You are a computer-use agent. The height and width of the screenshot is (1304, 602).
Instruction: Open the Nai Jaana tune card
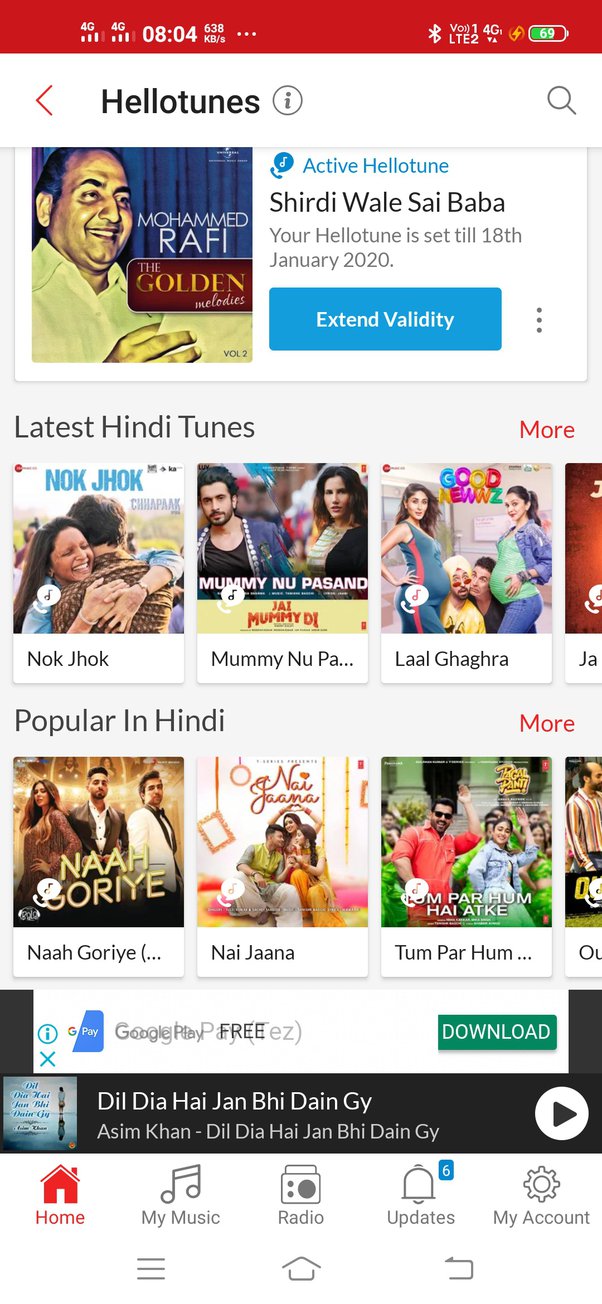tap(282, 867)
